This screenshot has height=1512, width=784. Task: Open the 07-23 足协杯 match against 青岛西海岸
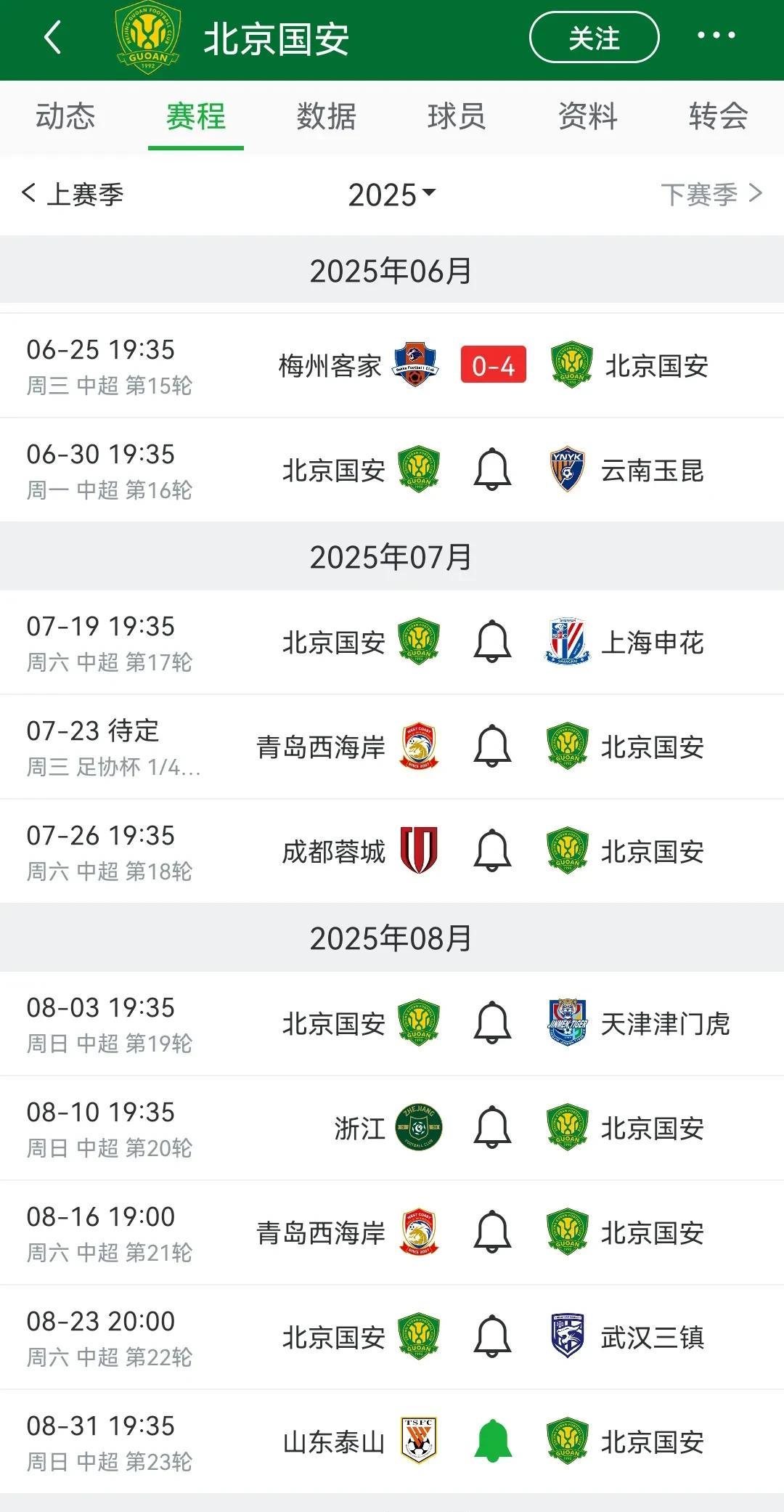[x=392, y=747]
